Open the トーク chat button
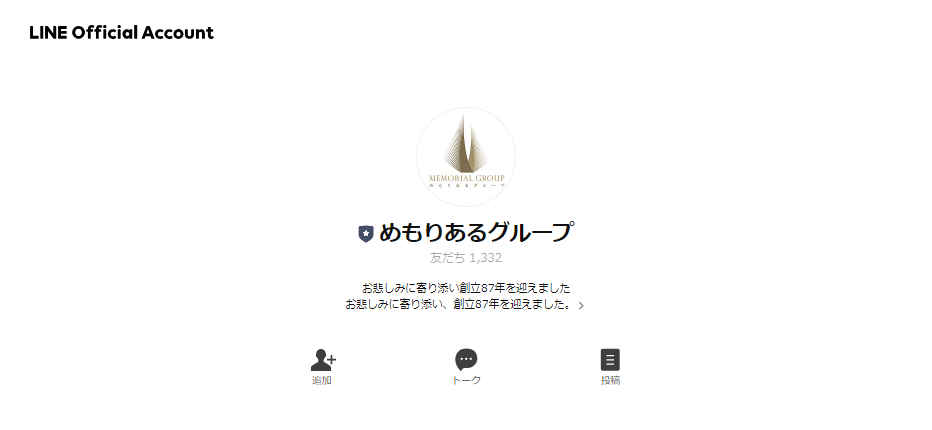The height and width of the screenshot is (430, 932). pyautogui.click(x=466, y=366)
